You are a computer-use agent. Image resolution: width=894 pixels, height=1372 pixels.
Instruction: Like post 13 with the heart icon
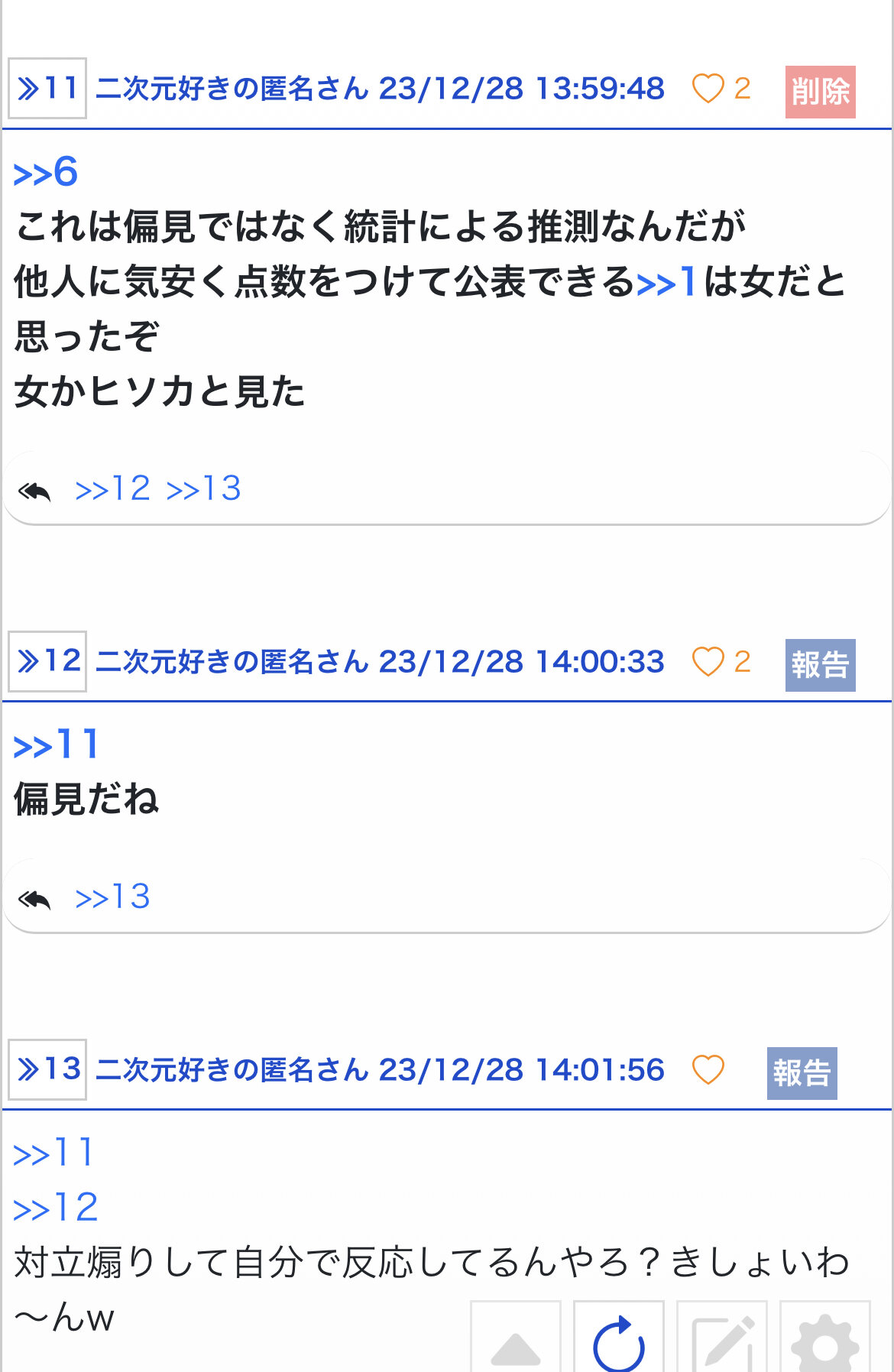(x=708, y=1070)
